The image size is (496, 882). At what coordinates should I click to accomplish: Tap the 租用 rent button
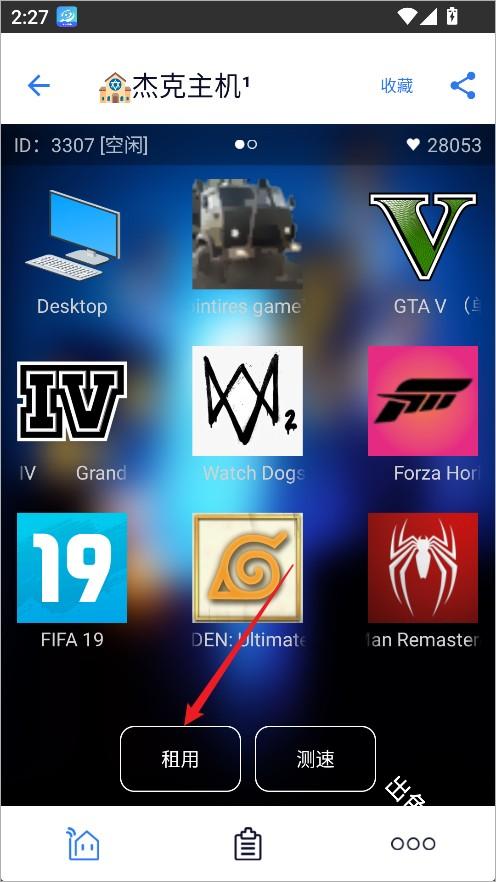(180, 759)
